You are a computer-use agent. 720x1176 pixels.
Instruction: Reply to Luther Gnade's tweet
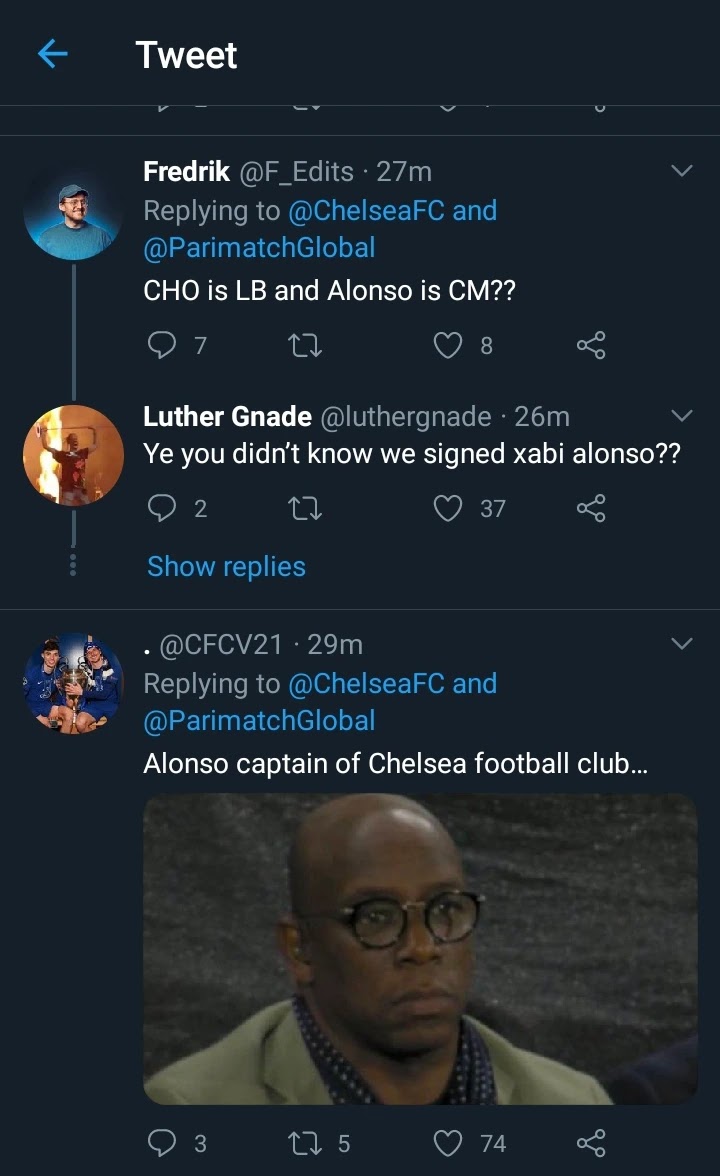pyautogui.click(x=161, y=509)
